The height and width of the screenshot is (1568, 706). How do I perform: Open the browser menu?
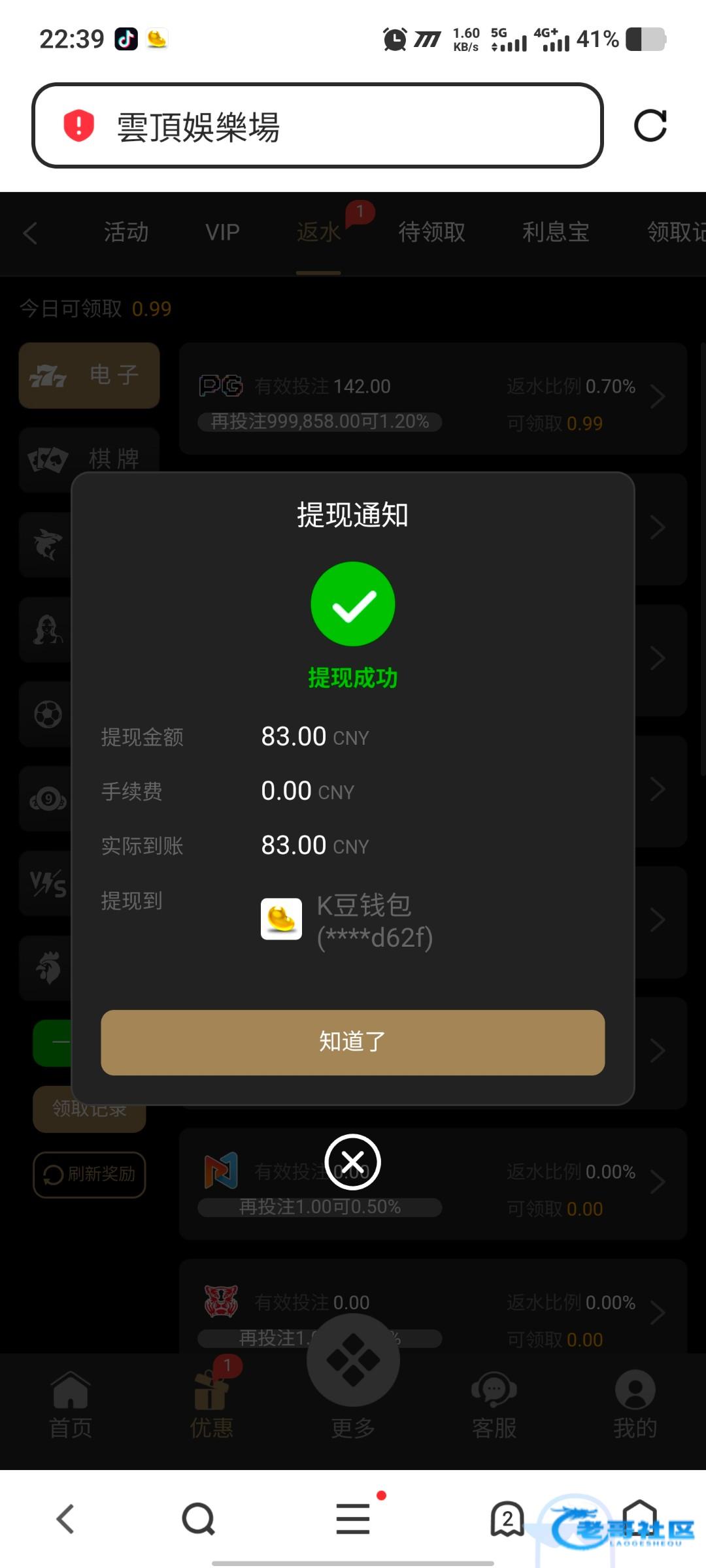coord(353,1518)
